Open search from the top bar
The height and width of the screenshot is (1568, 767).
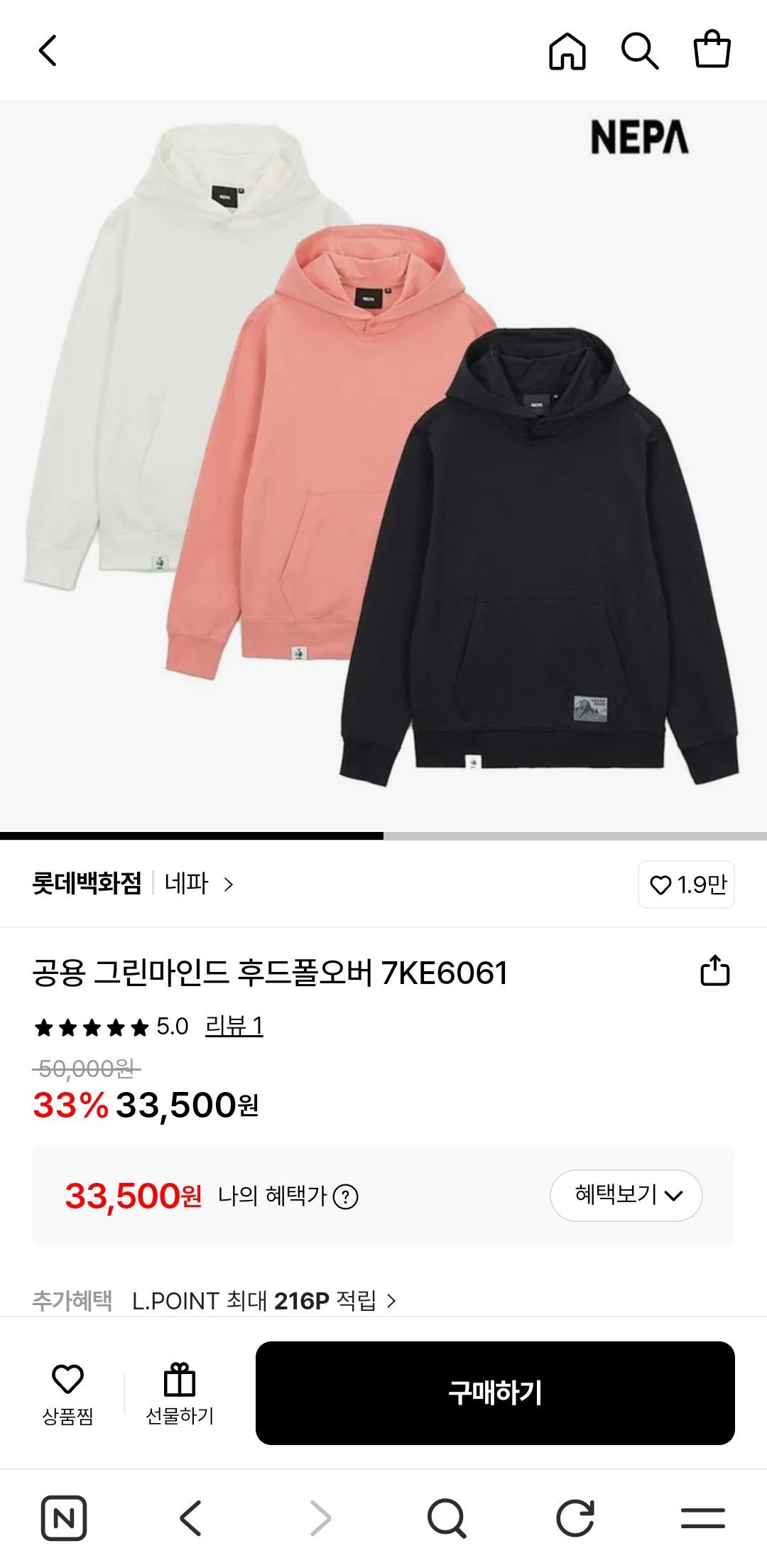pyautogui.click(x=639, y=51)
